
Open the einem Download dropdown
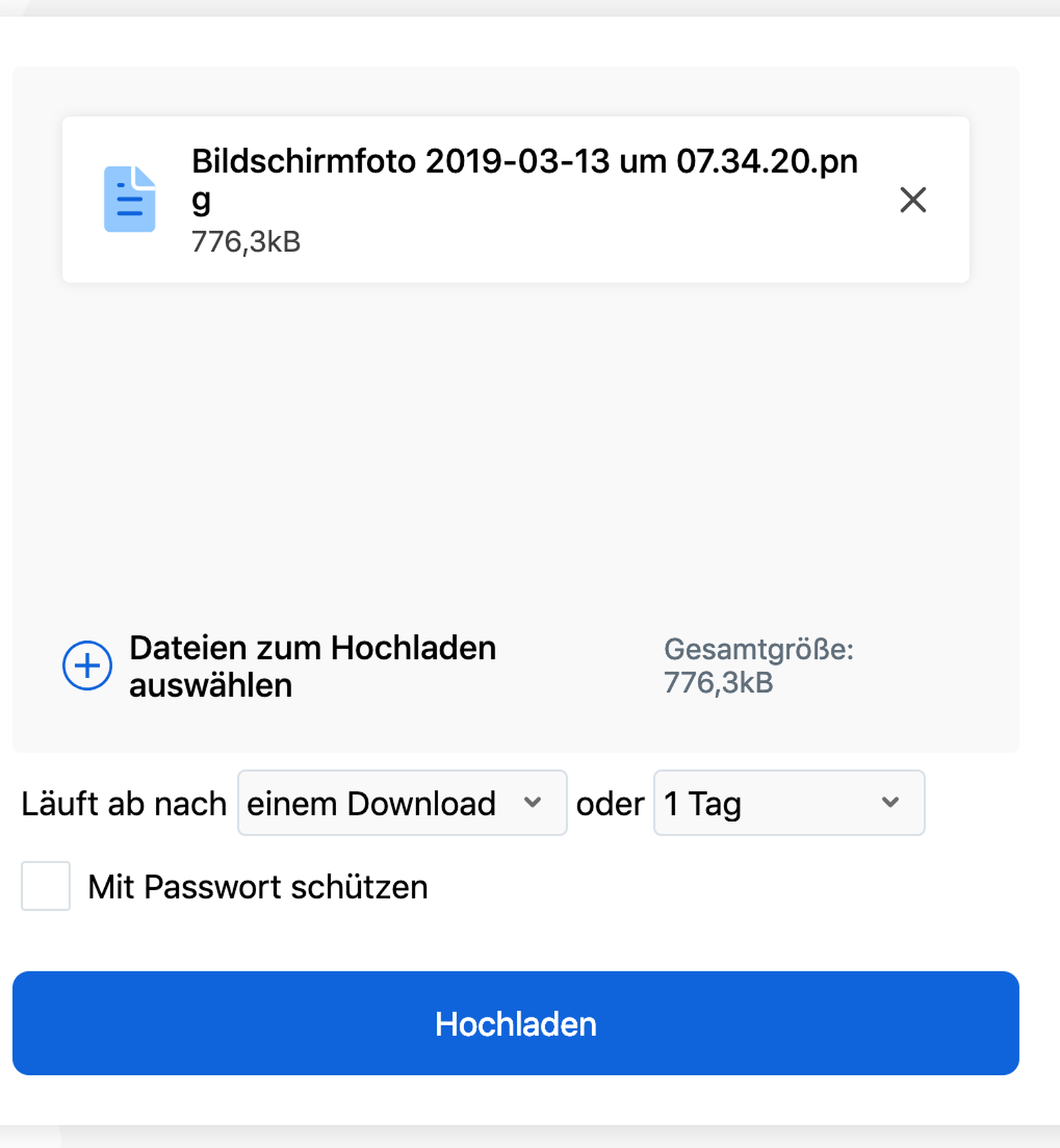pyautogui.click(x=402, y=803)
